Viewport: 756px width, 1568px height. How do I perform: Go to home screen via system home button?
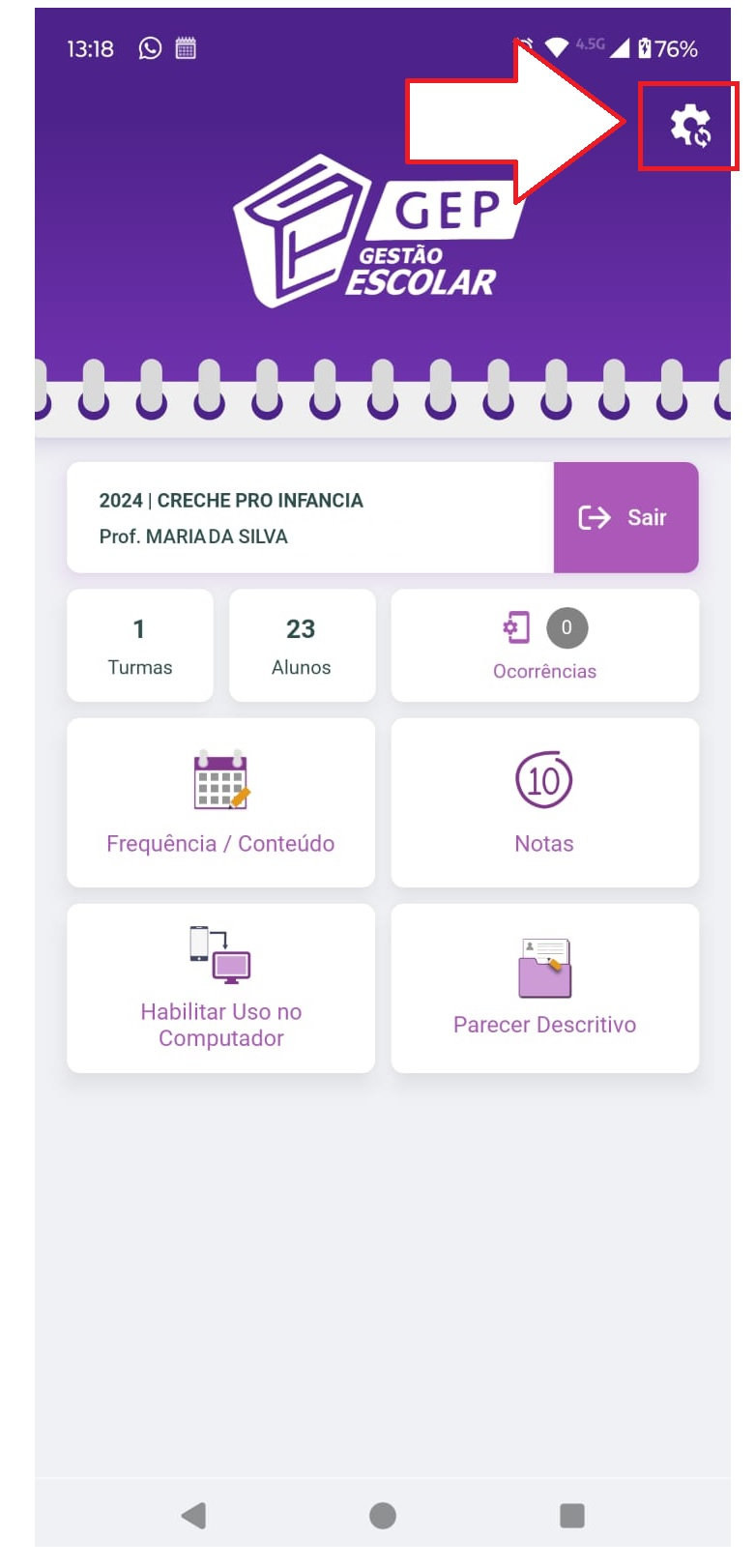point(383,1515)
